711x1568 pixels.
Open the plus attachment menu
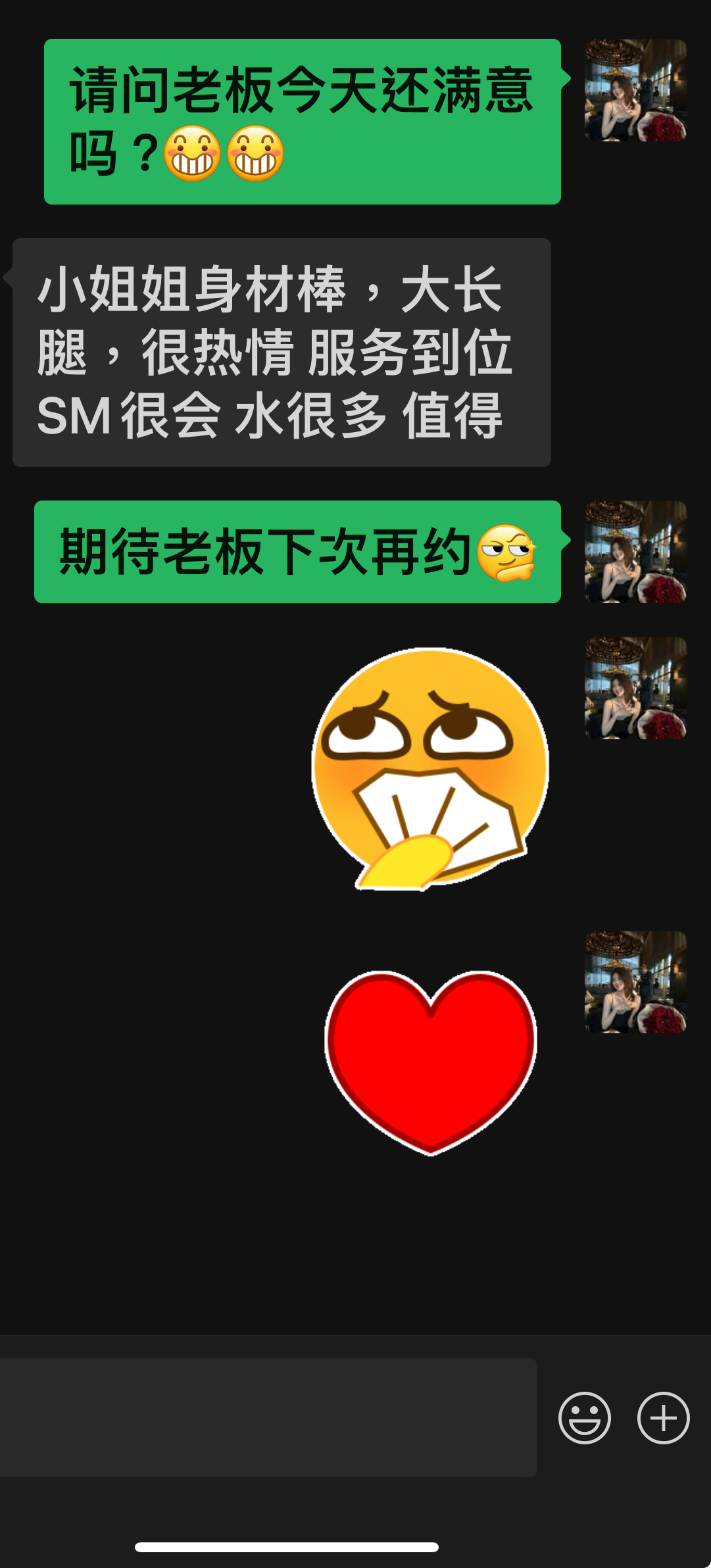point(663,1418)
